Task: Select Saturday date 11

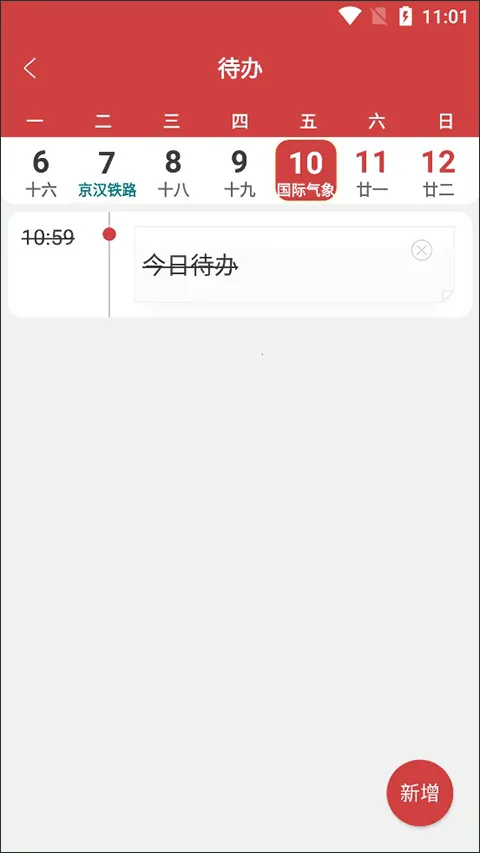Action: pos(372,172)
